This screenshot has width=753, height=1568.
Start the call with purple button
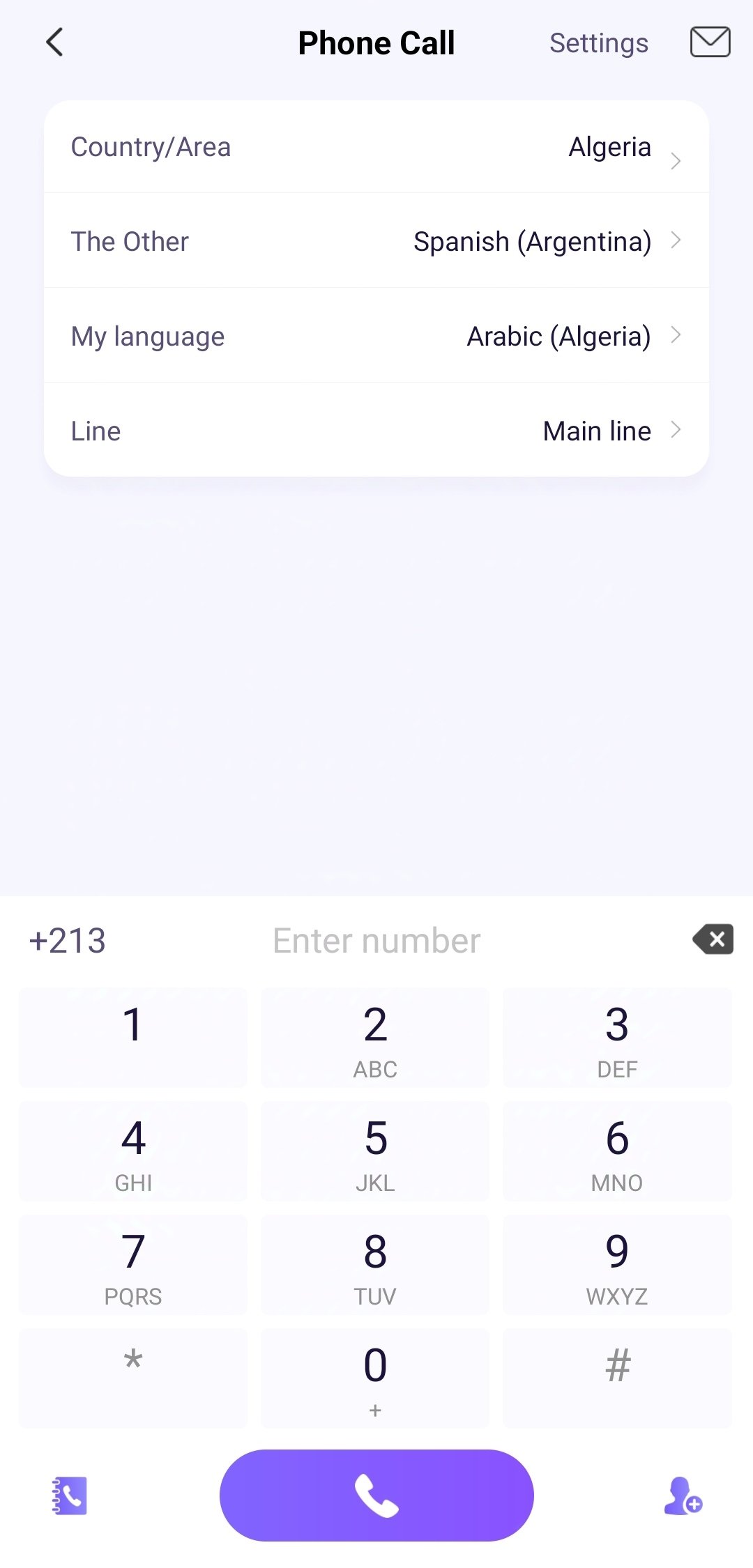pos(376,1495)
